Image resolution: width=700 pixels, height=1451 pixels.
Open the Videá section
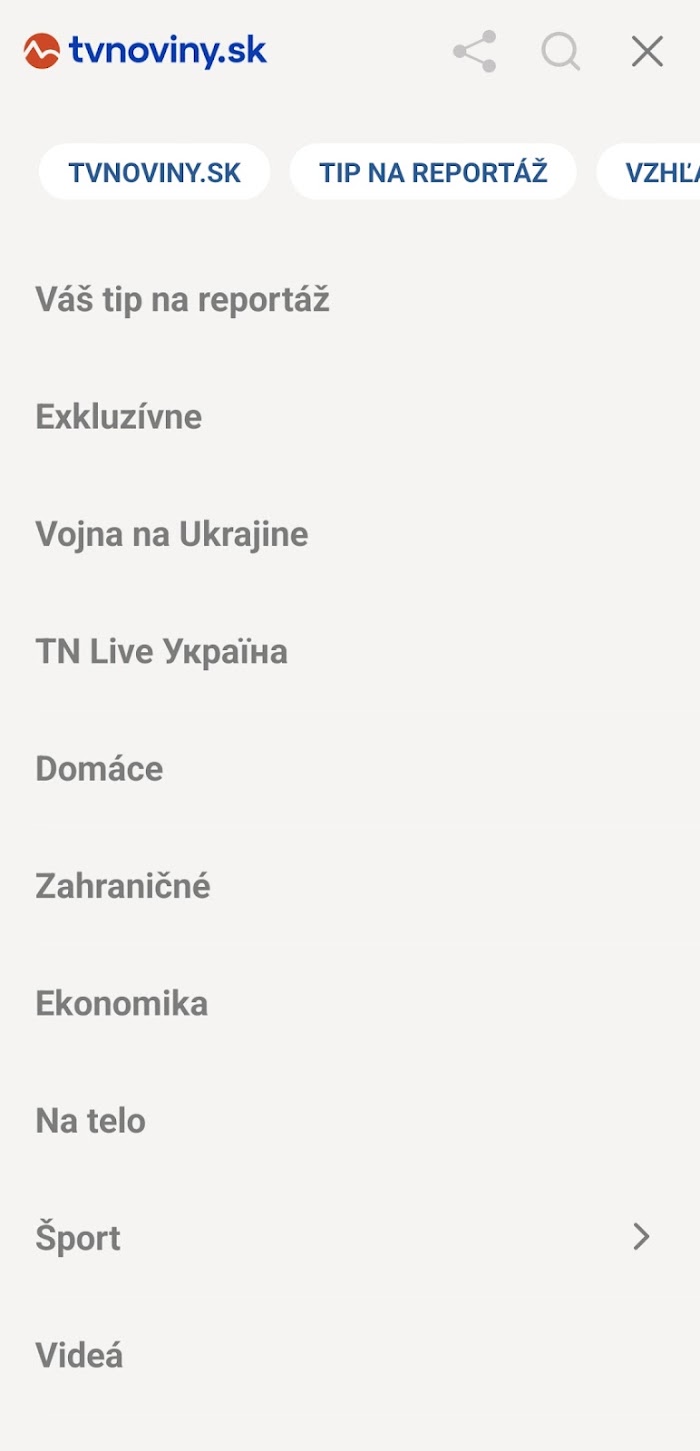(x=79, y=1355)
